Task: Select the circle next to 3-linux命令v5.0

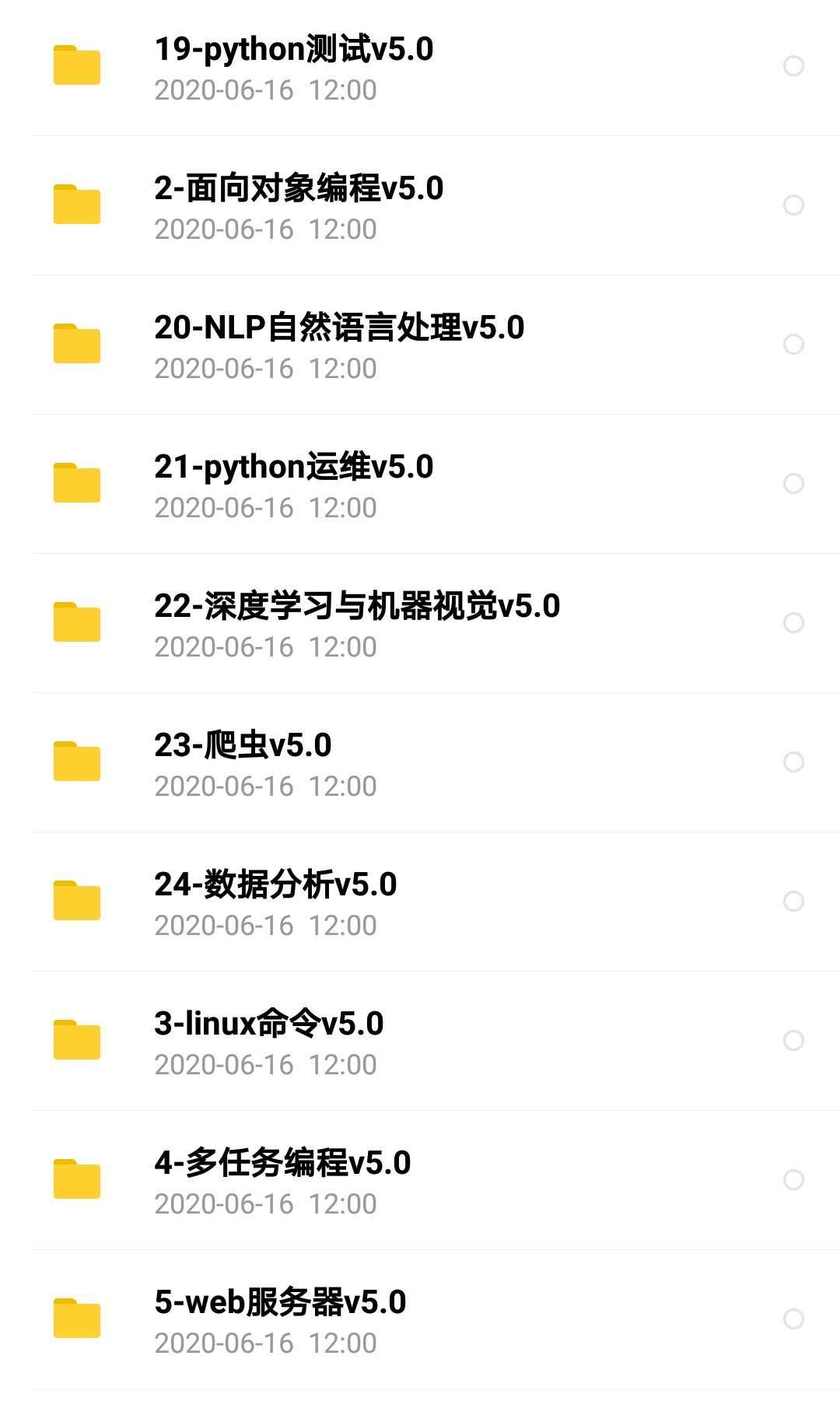Action: pyautogui.click(x=793, y=1042)
